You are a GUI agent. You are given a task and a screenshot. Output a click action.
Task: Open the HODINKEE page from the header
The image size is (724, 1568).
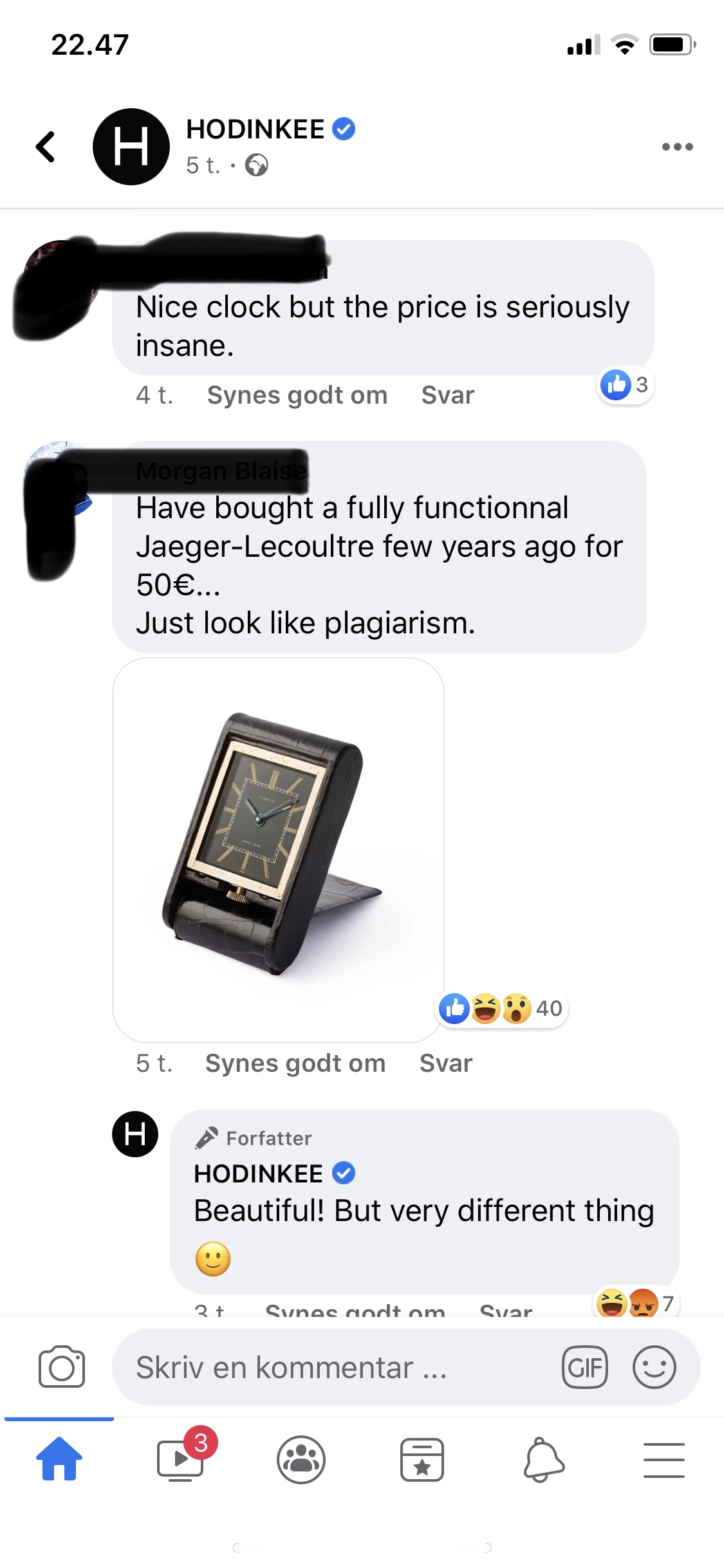(255, 129)
